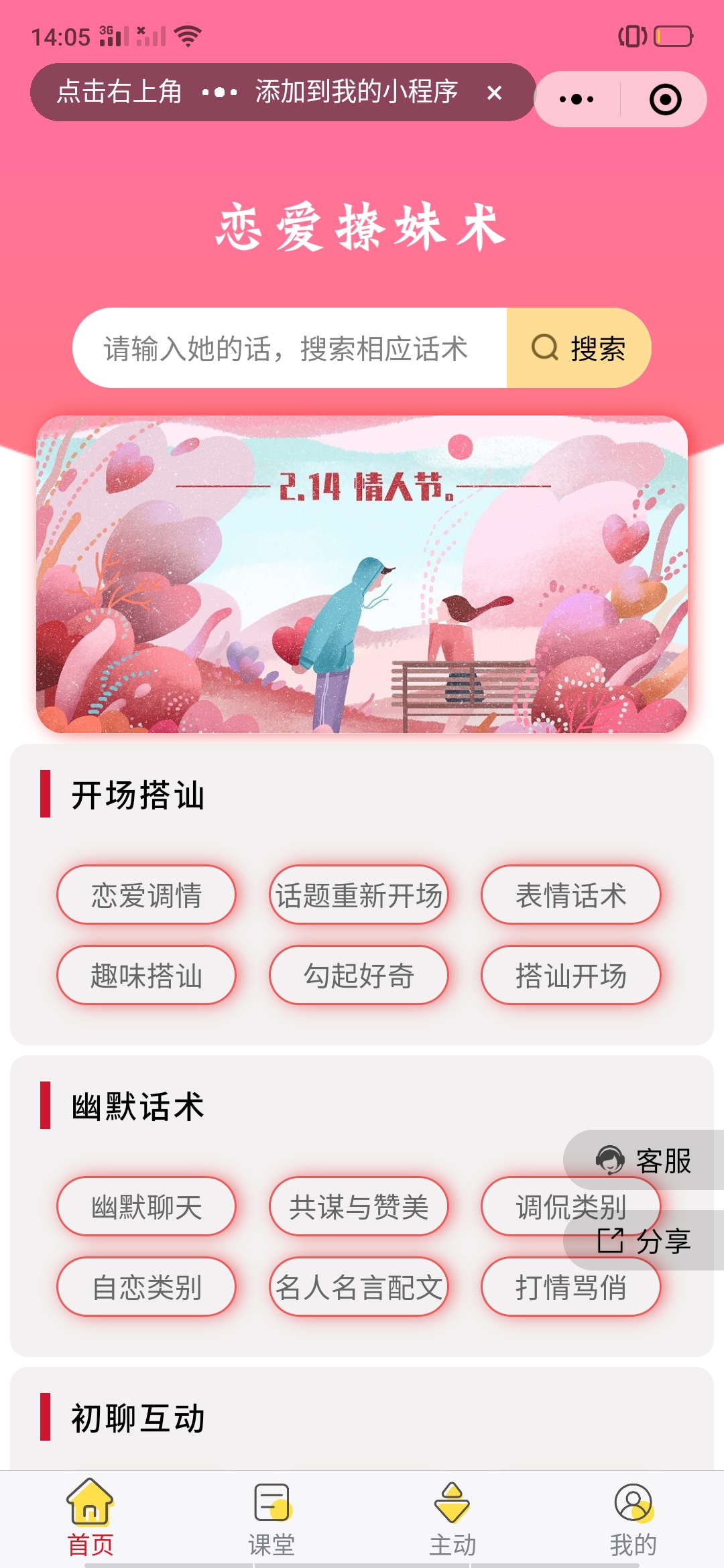This screenshot has width=724, height=1568.
Task: Open 搭讪开场 category
Action: (x=570, y=975)
